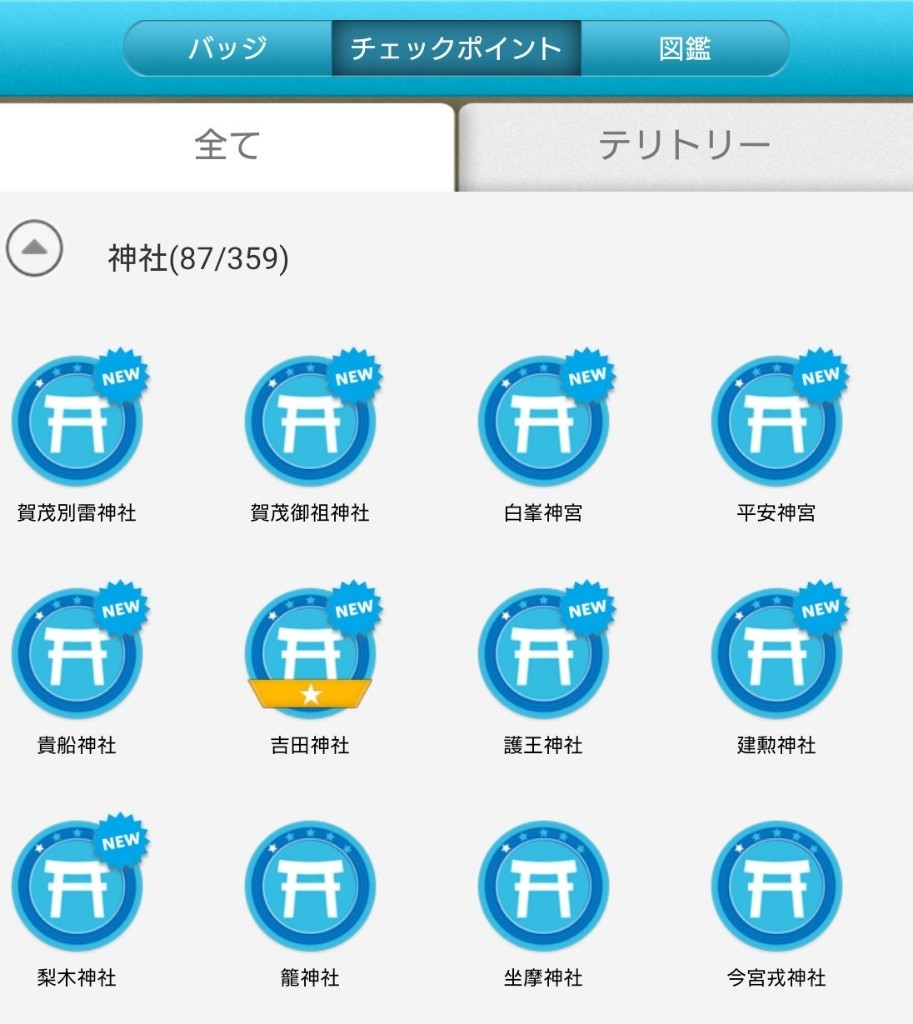Screen dimensions: 913x1024
Task: Tap the 梨木神社 badge
Action: 77,886
